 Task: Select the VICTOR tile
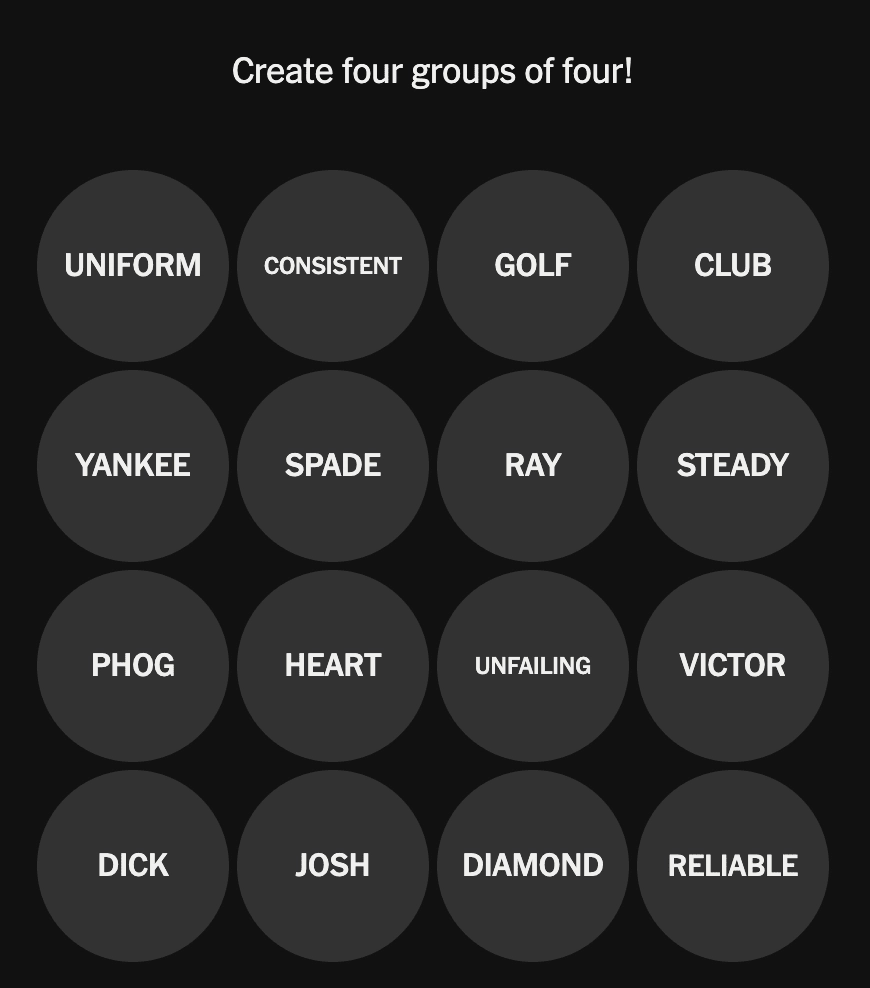(733, 666)
